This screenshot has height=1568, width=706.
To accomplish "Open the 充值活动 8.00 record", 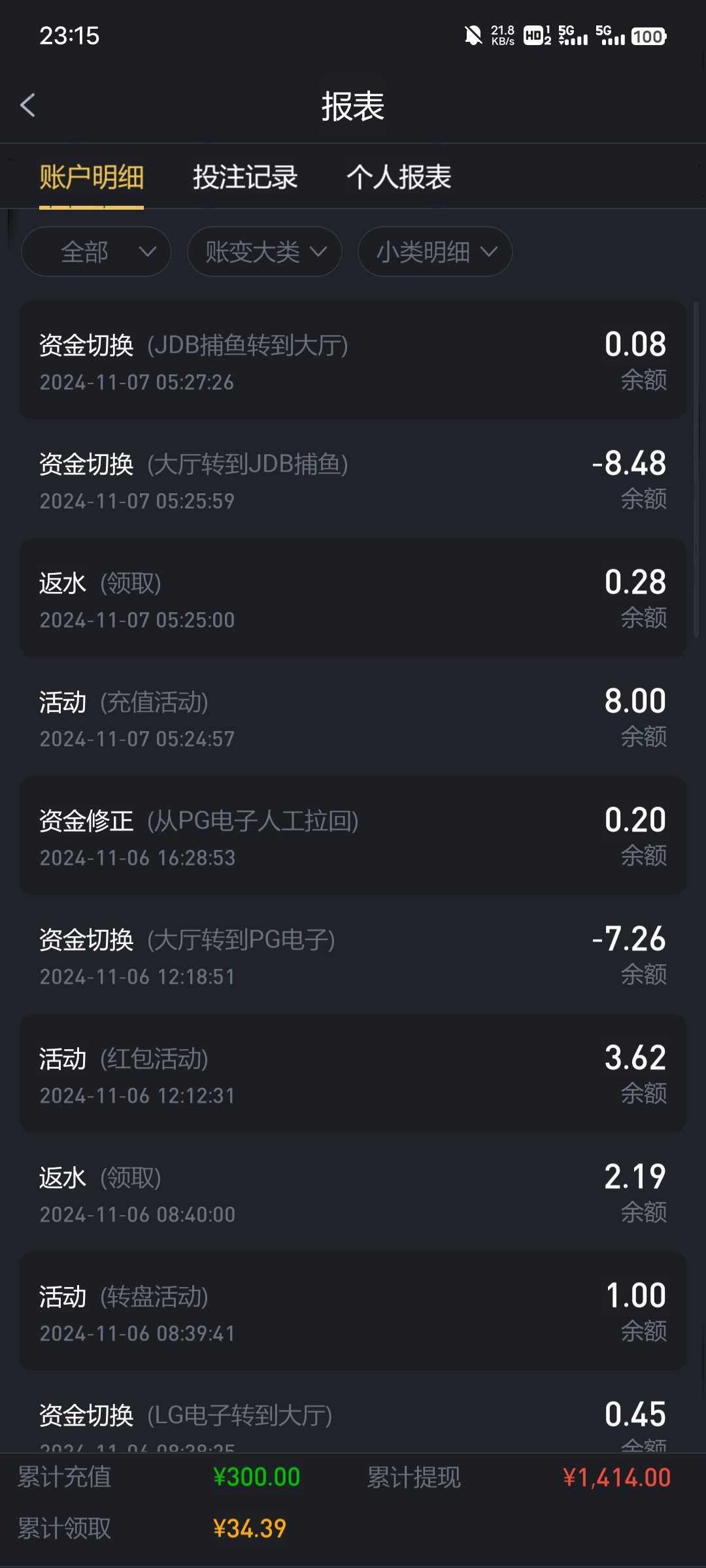I will [353, 717].
